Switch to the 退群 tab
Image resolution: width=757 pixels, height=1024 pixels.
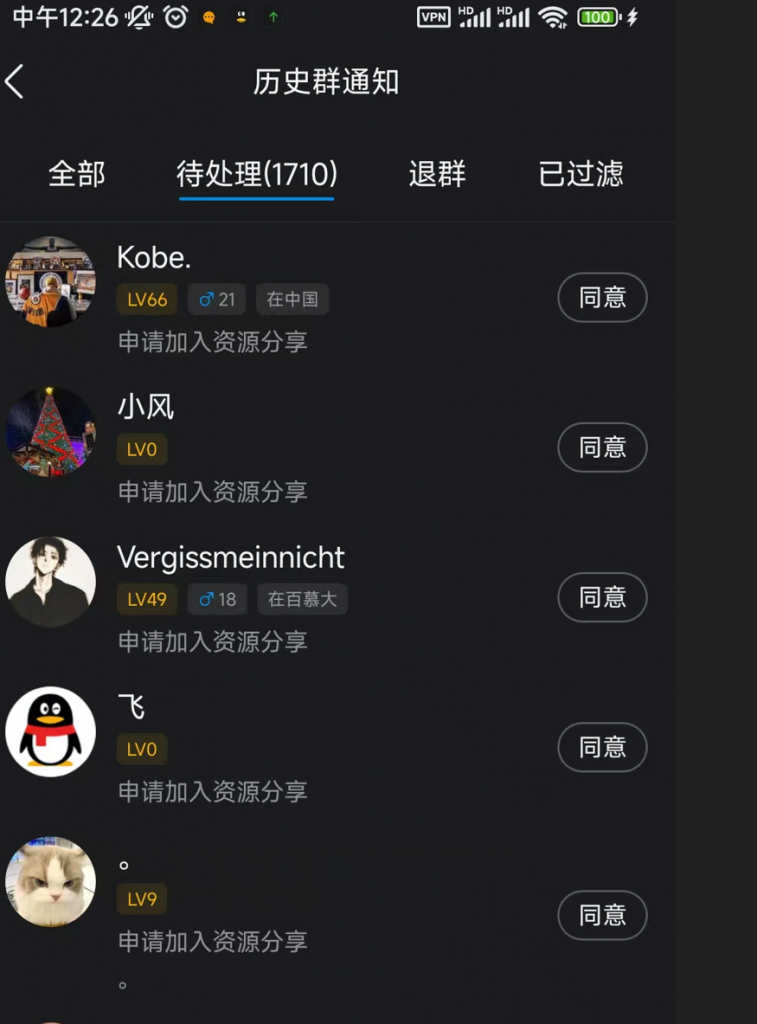pyautogui.click(x=437, y=174)
